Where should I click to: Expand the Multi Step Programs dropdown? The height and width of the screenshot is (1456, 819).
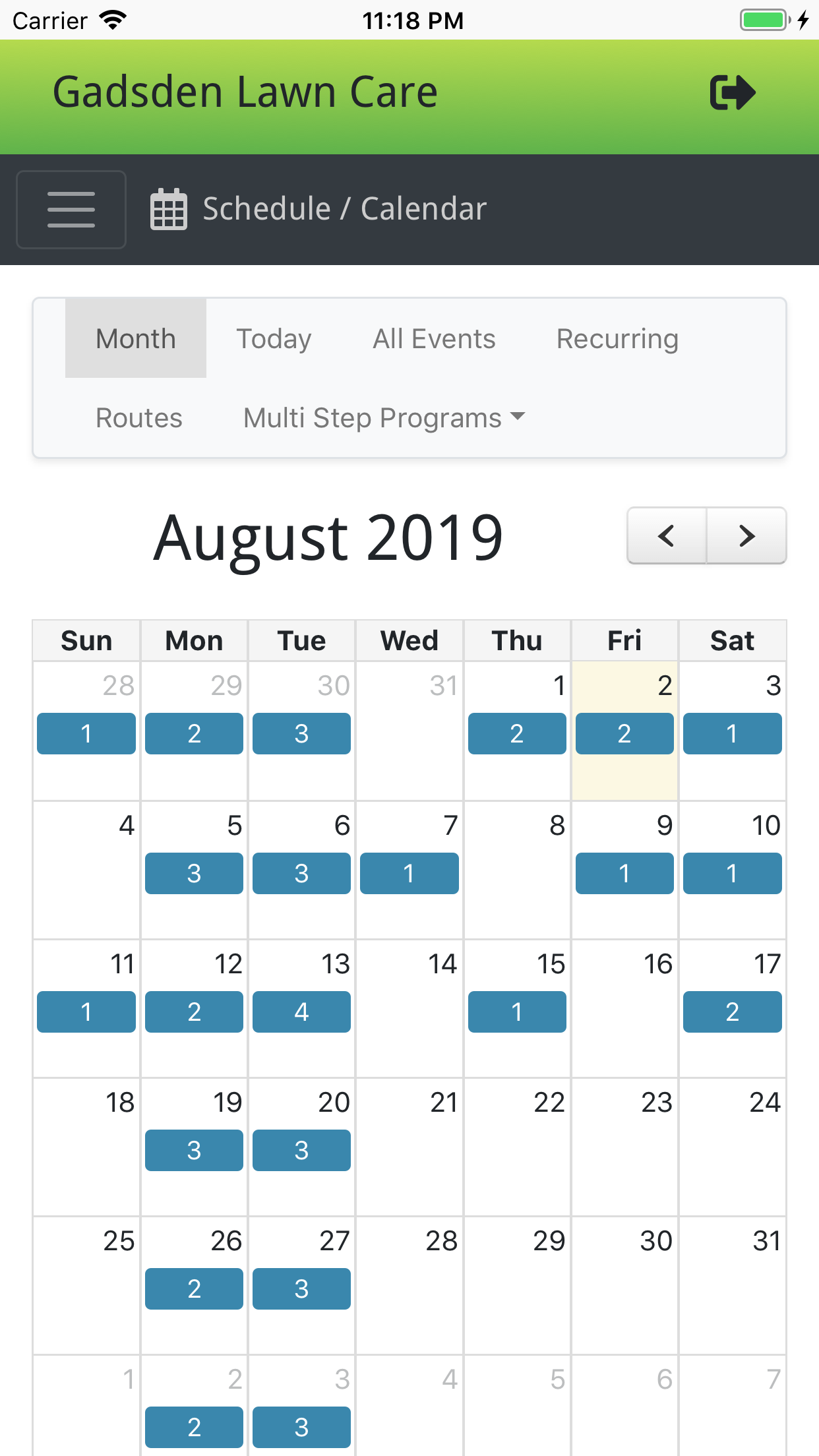[x=384, y=418]
